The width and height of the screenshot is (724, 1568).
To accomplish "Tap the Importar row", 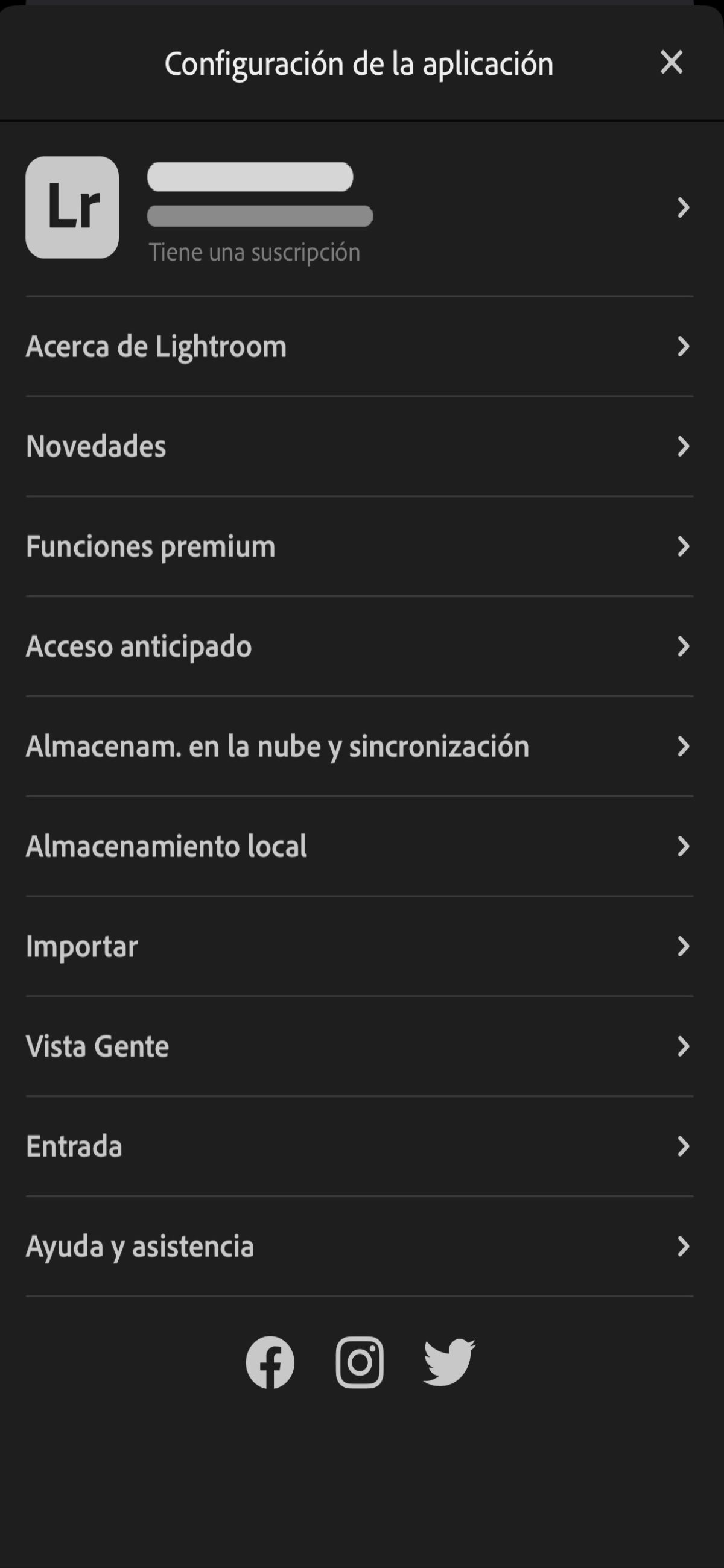I will [x=359, y=946].
